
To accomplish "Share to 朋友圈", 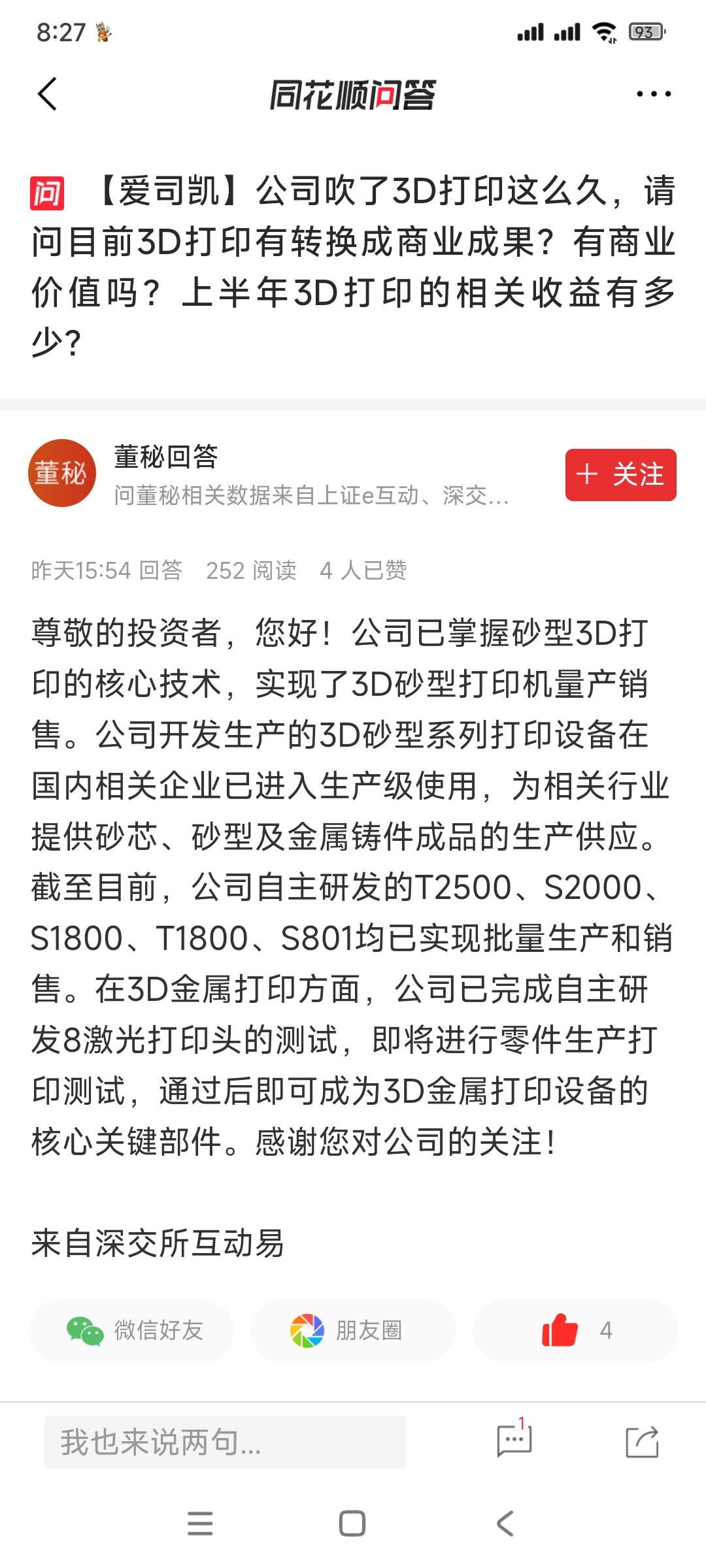I will click(353, 1330).
